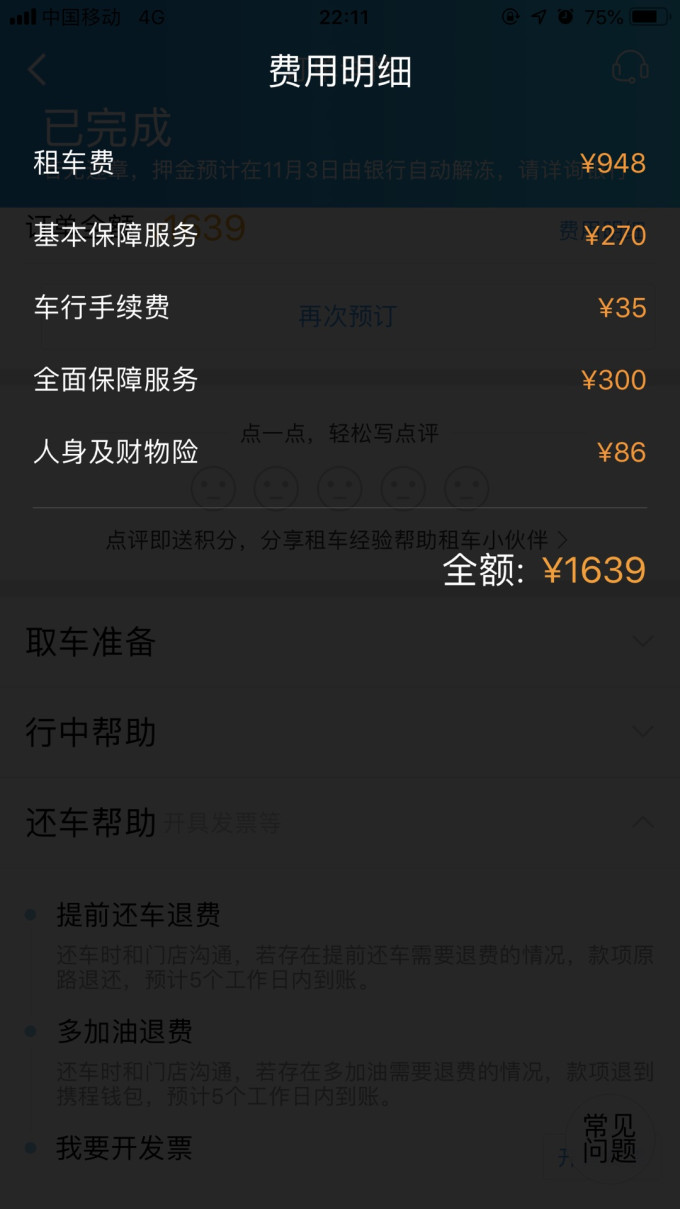Select 我要开发票 to request an invoice

[124, 1148]
